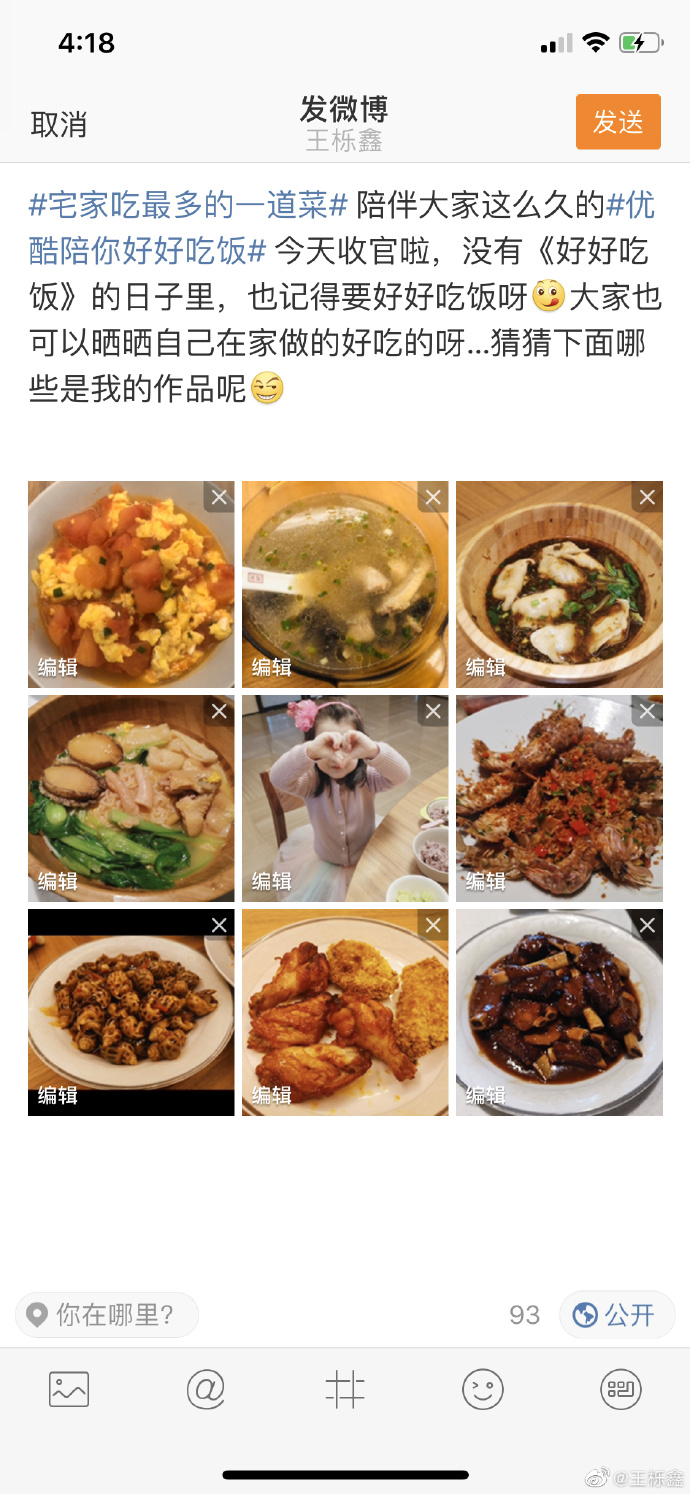
Task: Tap the @ mention icon
Action: 206,1389
